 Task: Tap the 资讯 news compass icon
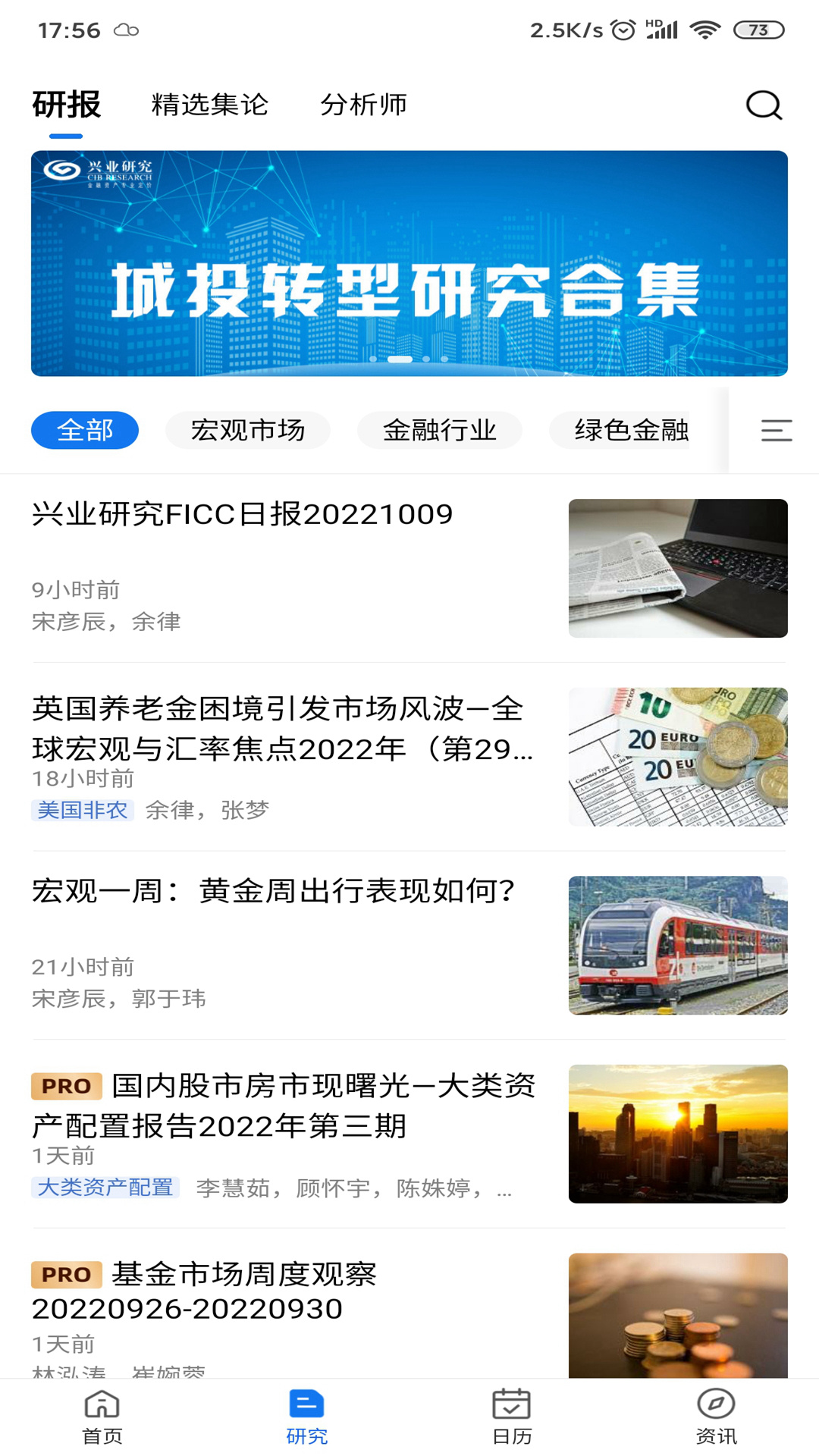click(x=716, y=1404)
